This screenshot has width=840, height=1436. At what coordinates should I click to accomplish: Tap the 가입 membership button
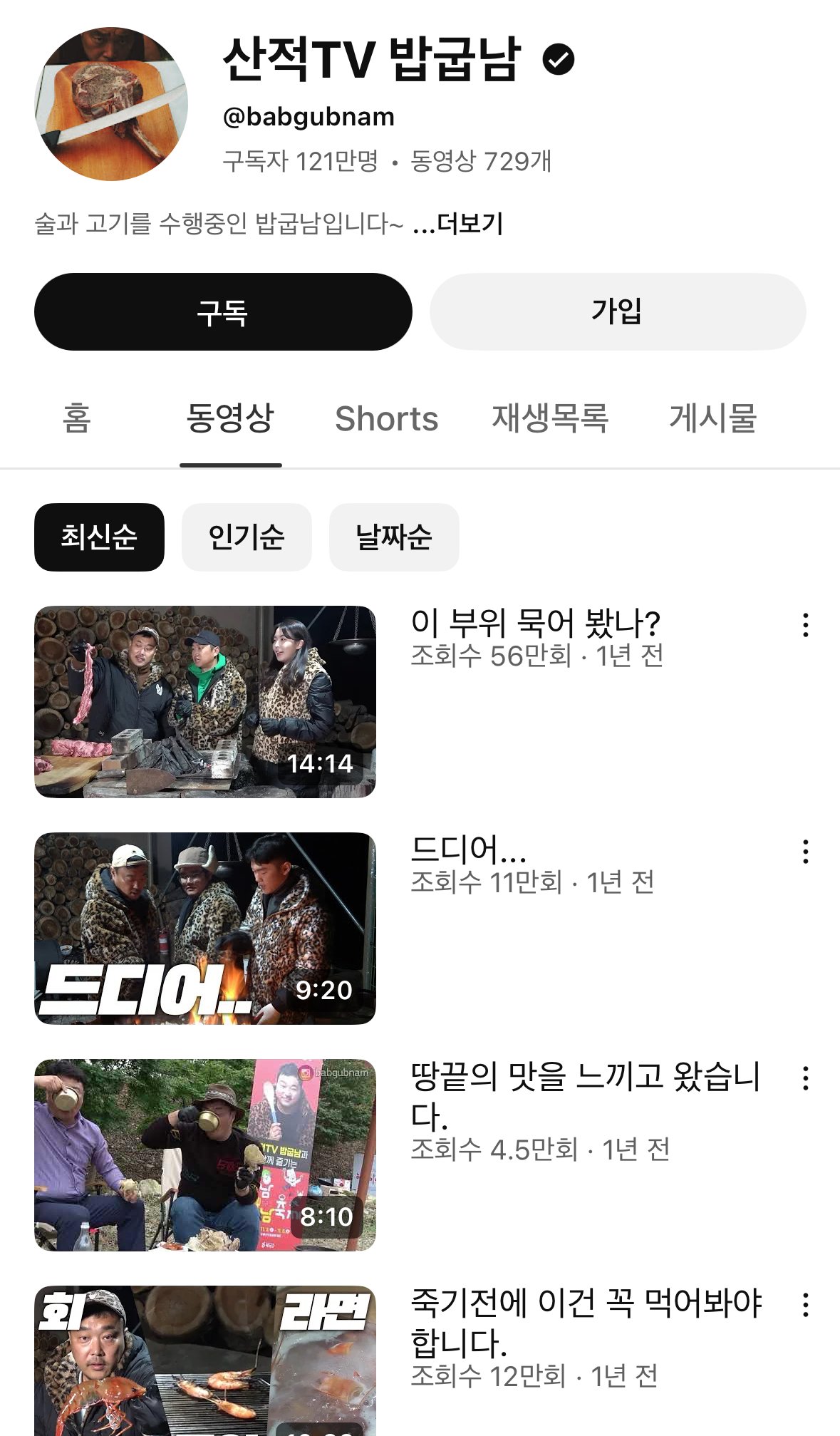(x=617, y=312)
